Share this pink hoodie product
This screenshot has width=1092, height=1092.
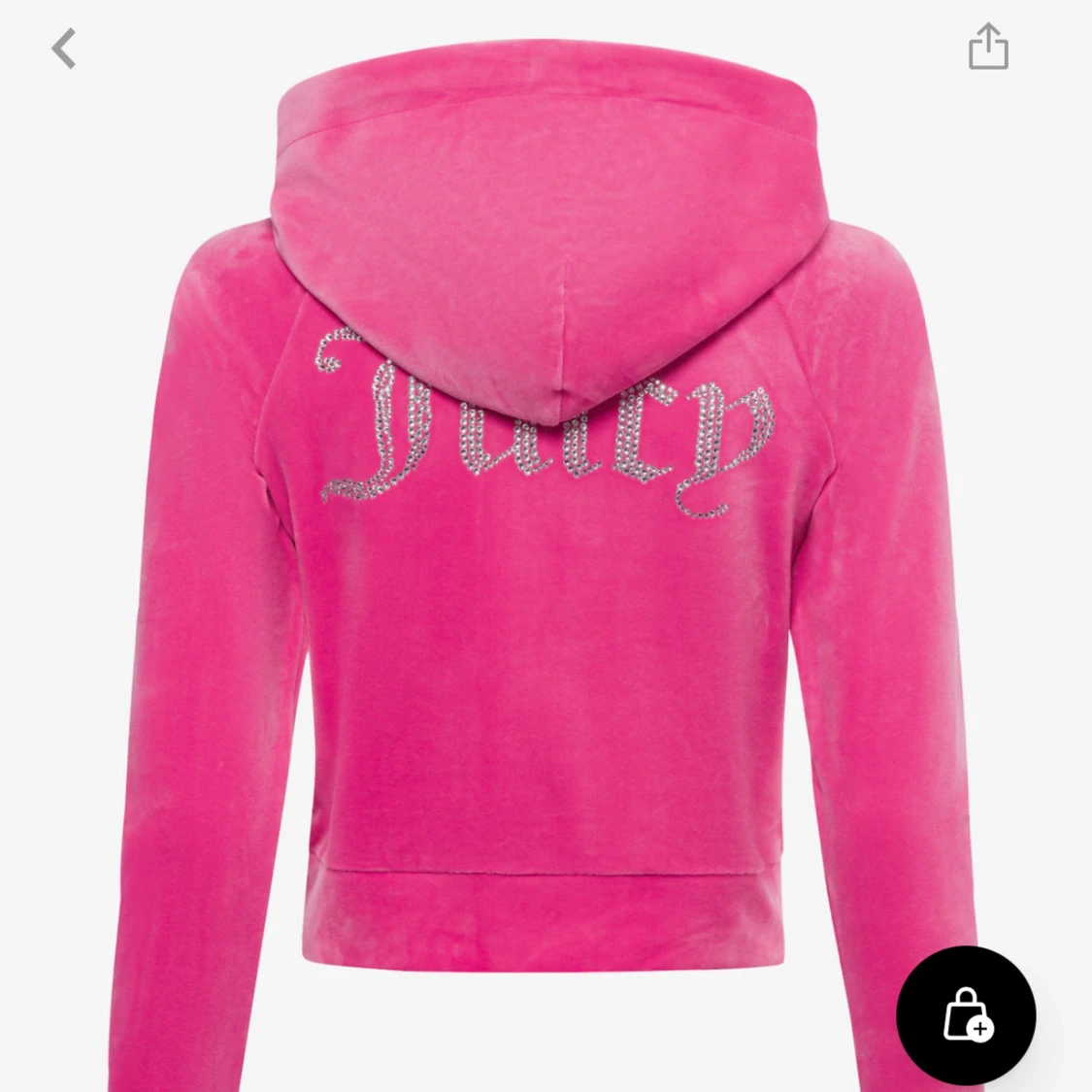988,47
